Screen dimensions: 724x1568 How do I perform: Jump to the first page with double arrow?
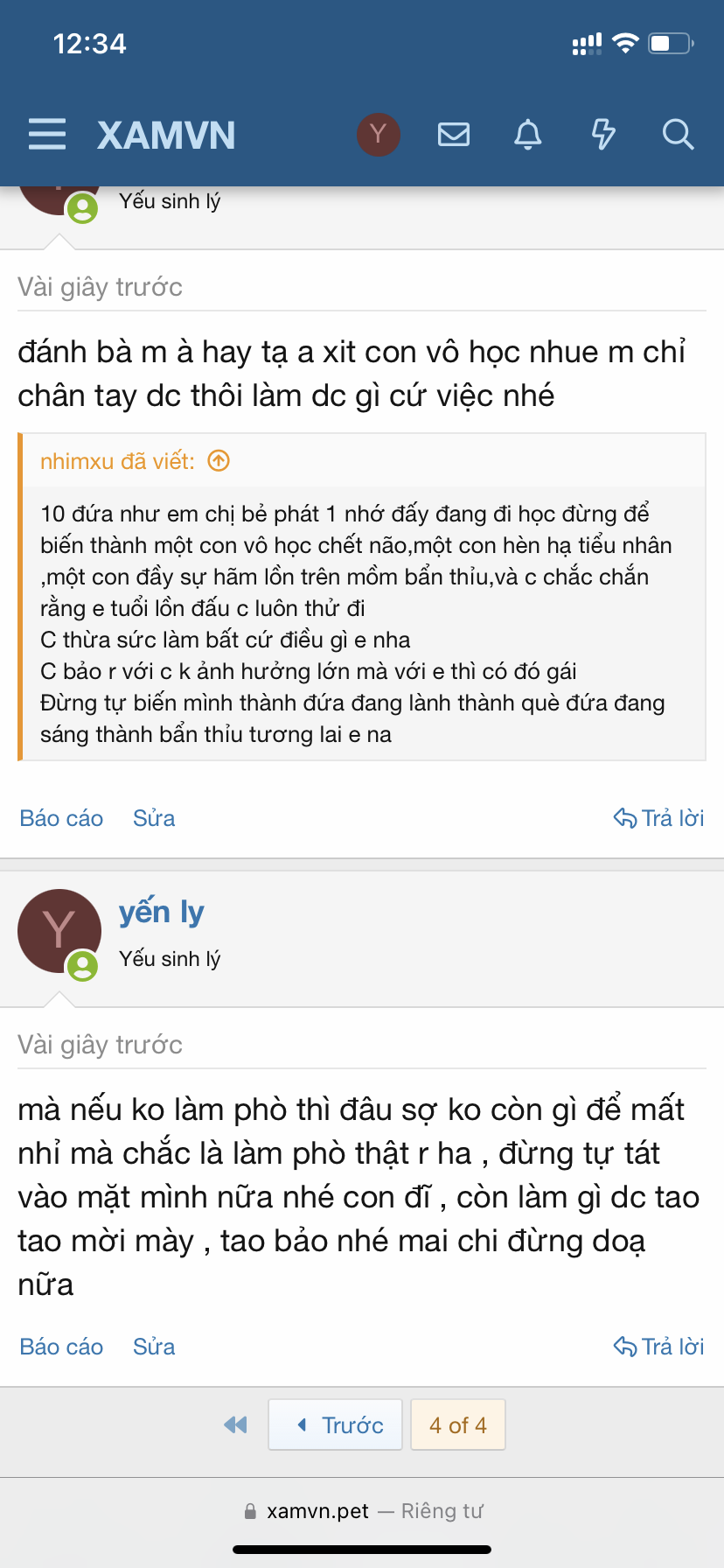(x=235, y=1425)
